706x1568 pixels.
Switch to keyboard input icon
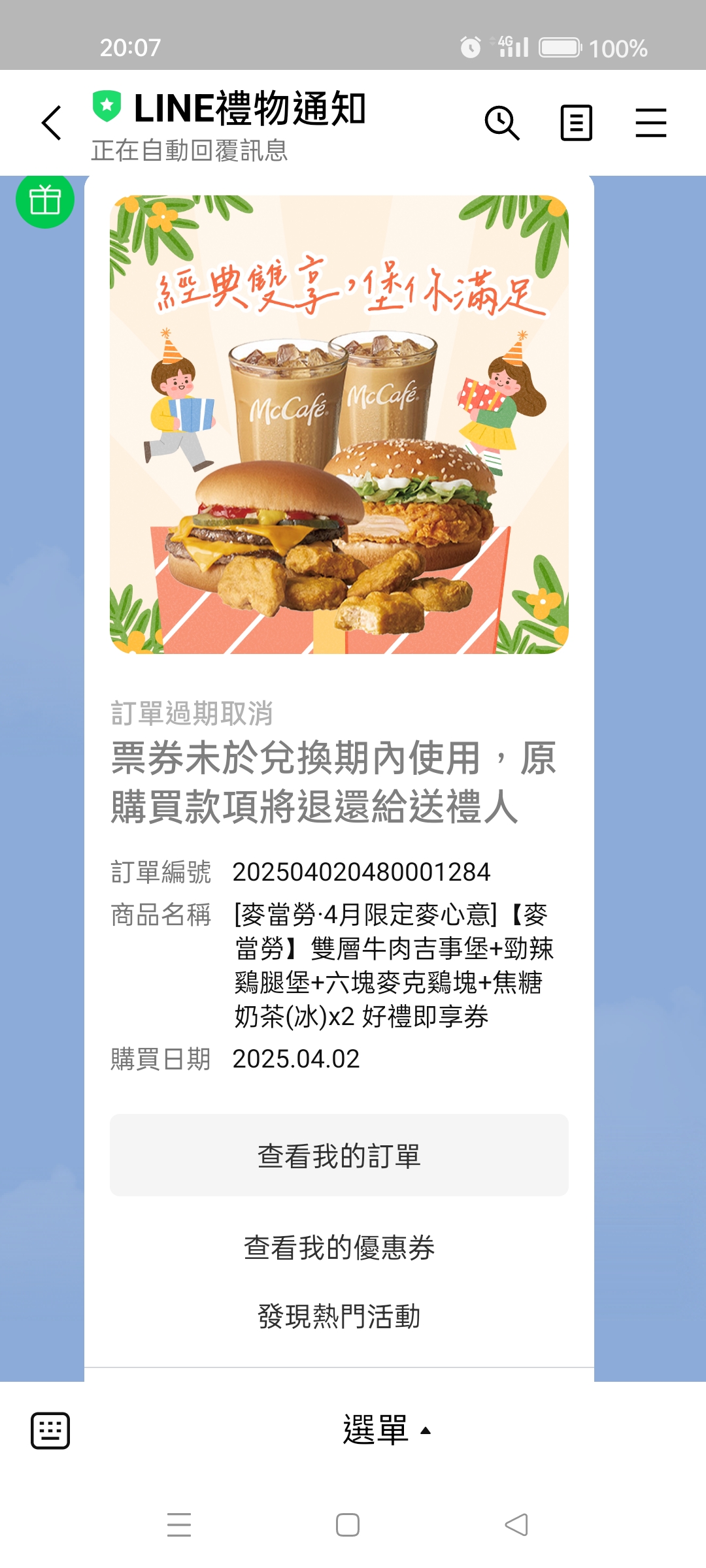[50, 1431]
